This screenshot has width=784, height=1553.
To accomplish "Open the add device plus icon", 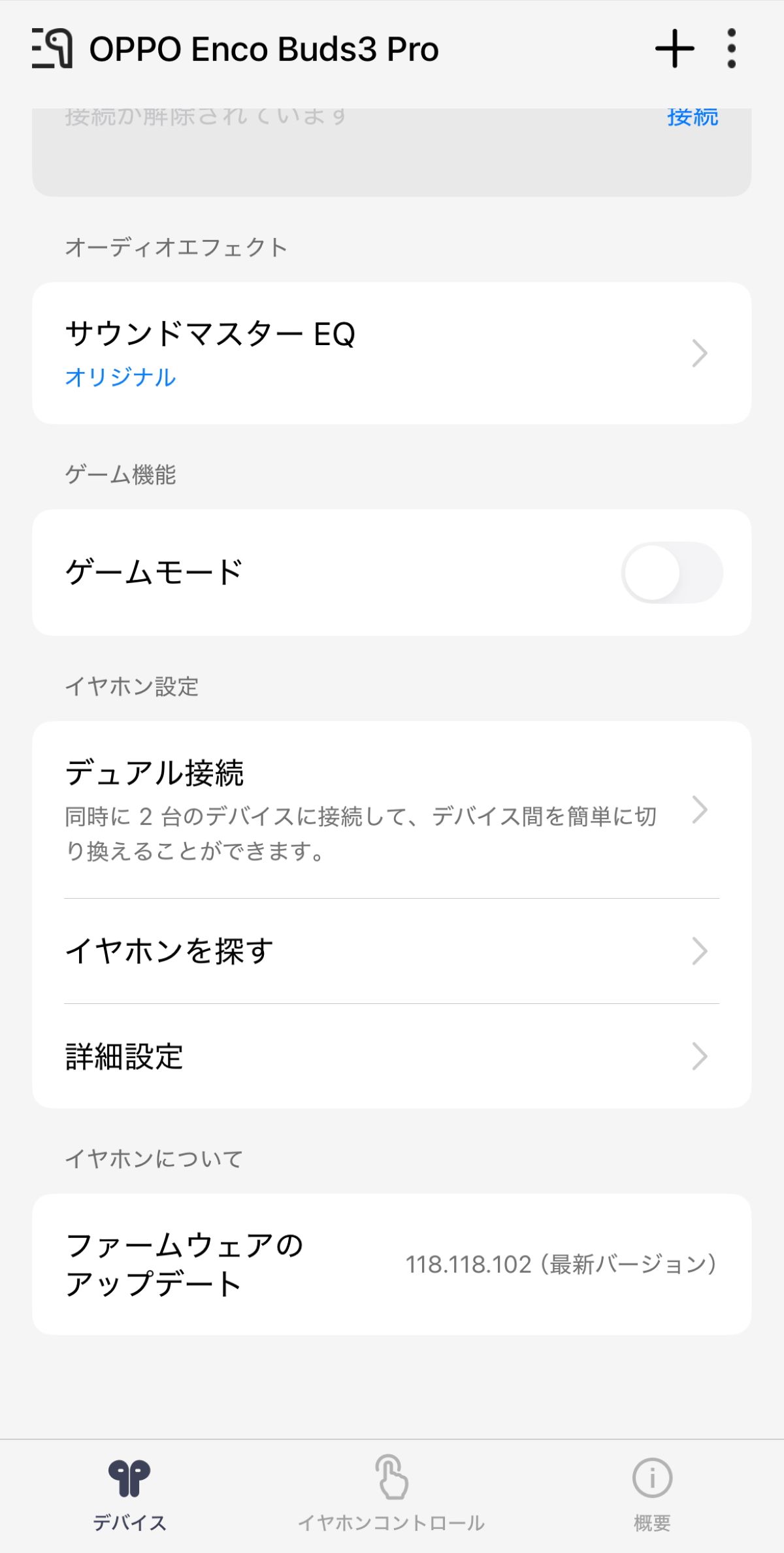I will point(674,50).
